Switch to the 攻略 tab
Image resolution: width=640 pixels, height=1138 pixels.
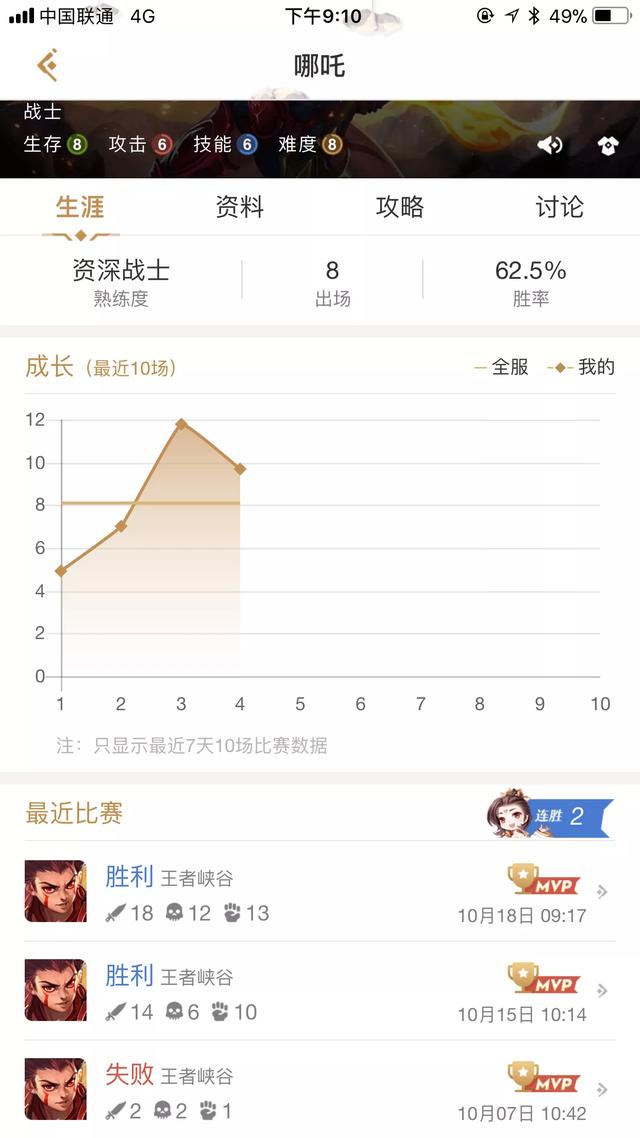pos(399,208)
